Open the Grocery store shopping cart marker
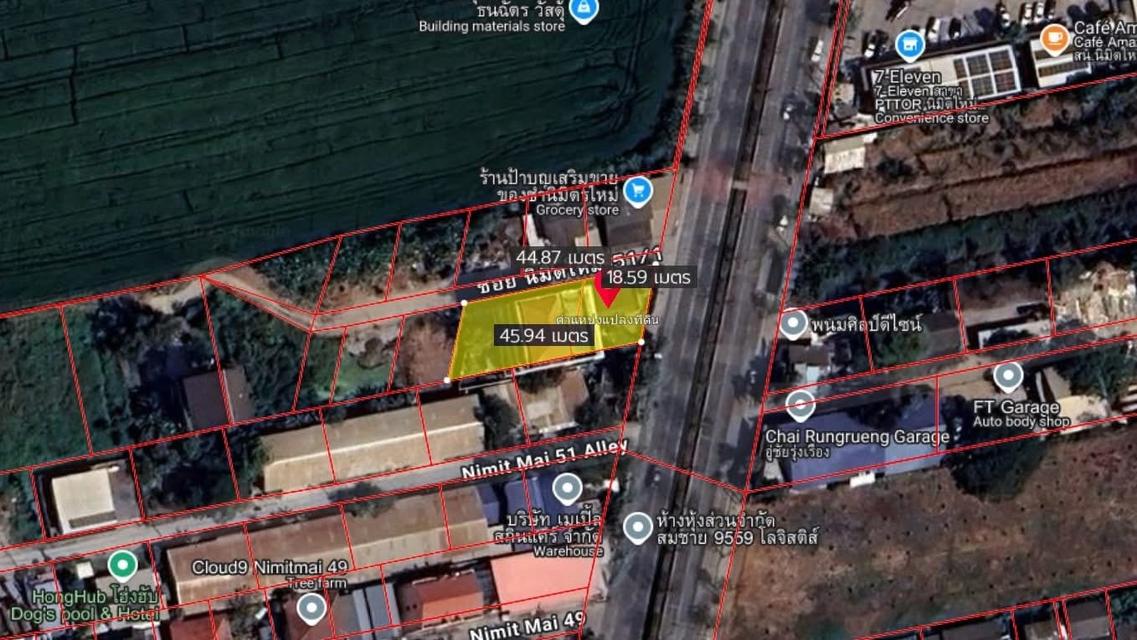Screen dimensions: 1137x640 [636, 189]
